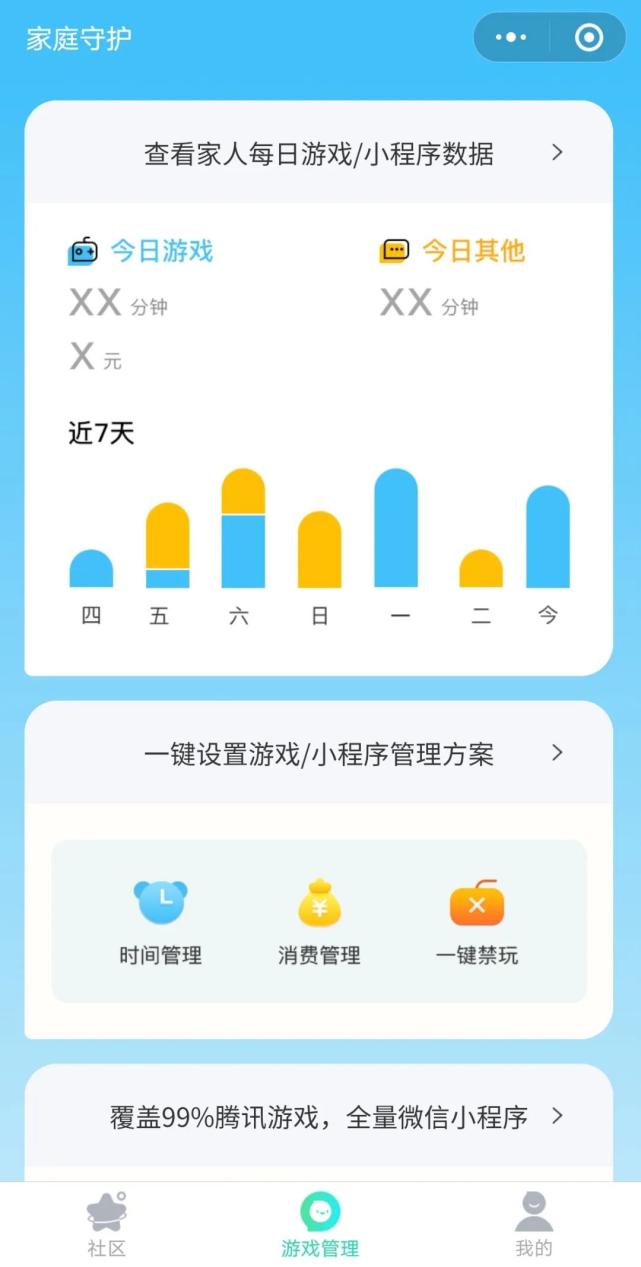Open 消费管理
This screenshot has height=1267, width=641.
[319, 922]
